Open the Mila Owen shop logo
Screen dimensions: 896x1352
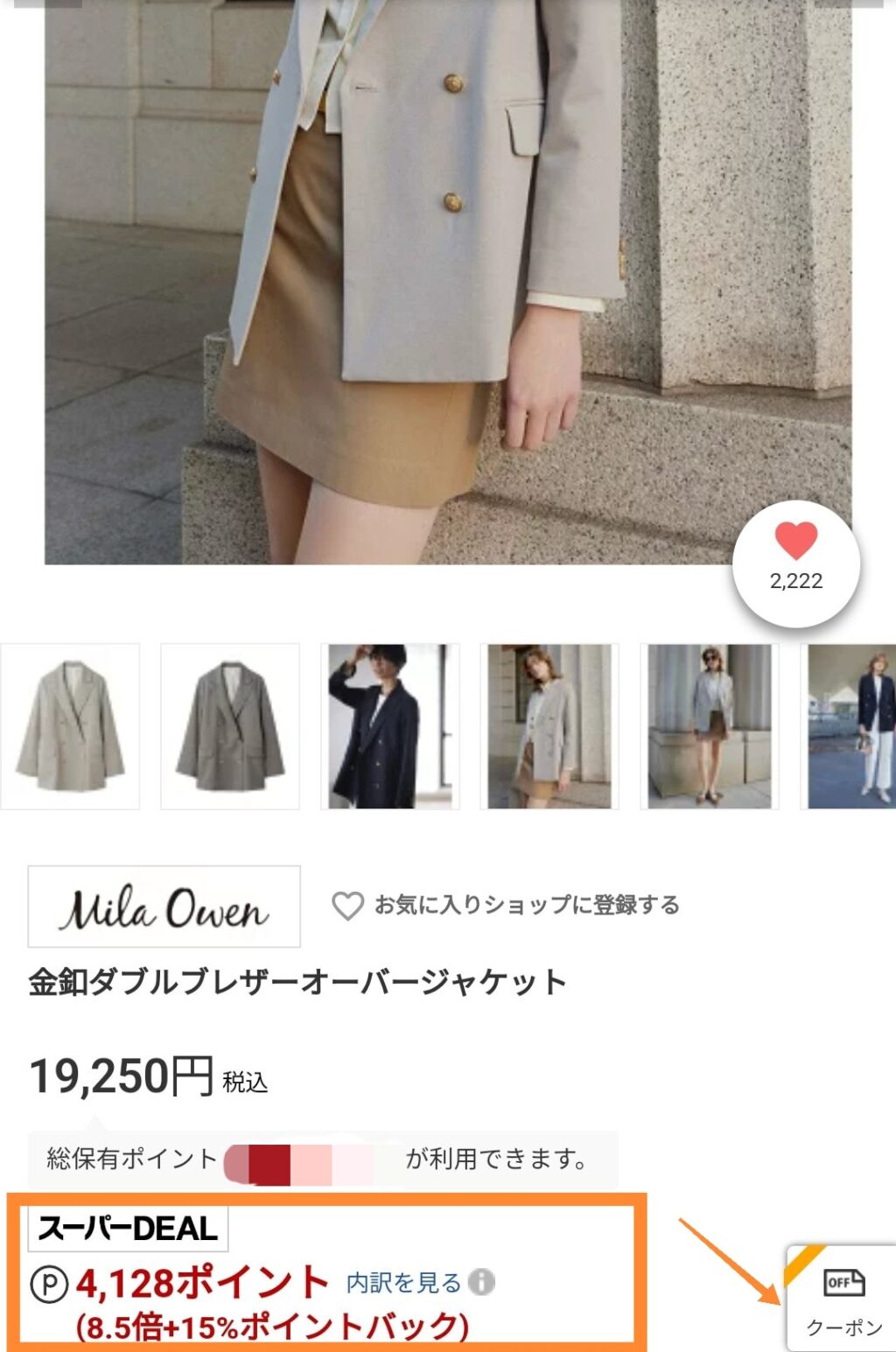(x=164, y=907)
